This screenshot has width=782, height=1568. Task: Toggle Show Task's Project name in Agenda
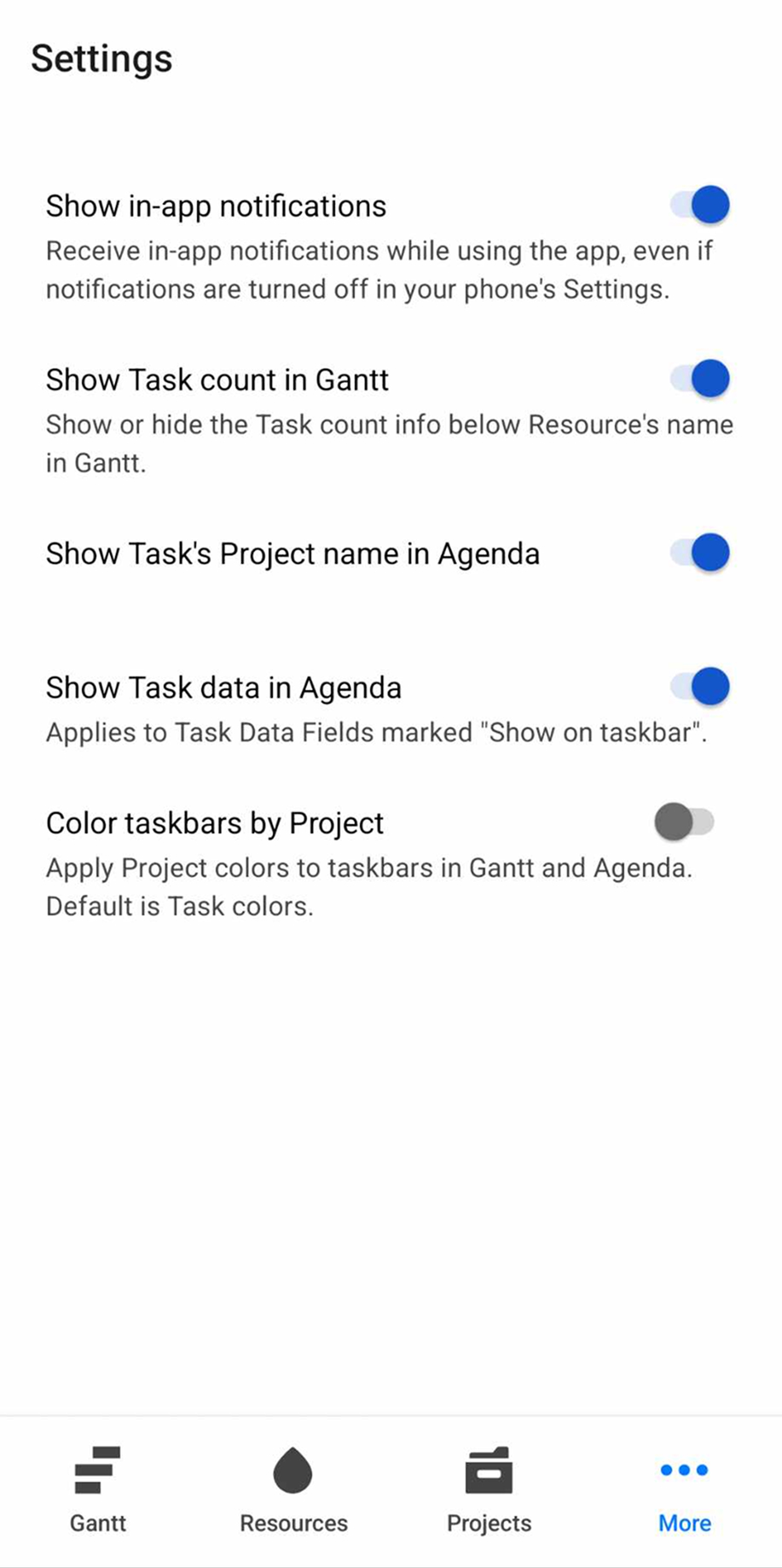click(699, 553)
